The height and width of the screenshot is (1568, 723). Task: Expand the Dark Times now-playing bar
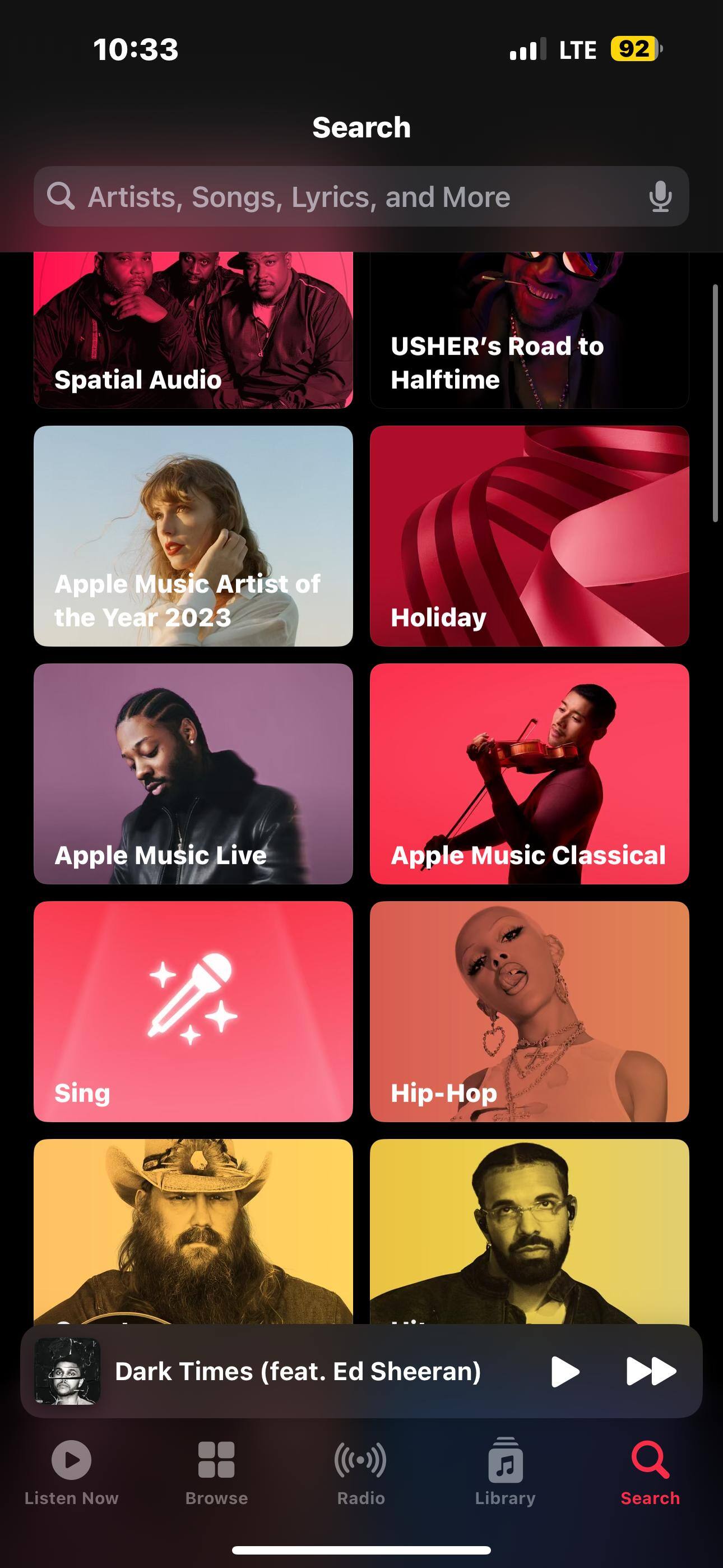pos(298,1371)
